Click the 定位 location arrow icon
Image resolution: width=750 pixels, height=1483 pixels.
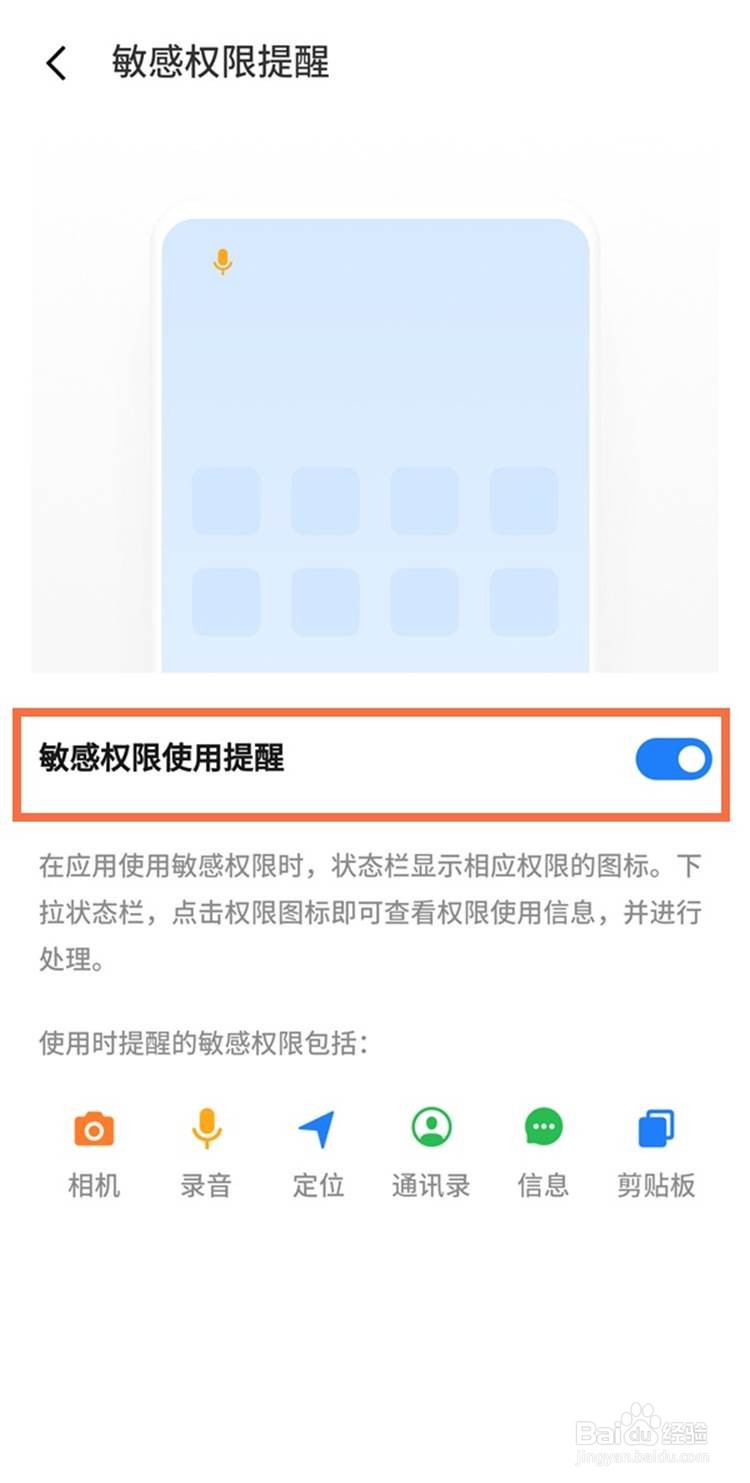coord(318,1127)
